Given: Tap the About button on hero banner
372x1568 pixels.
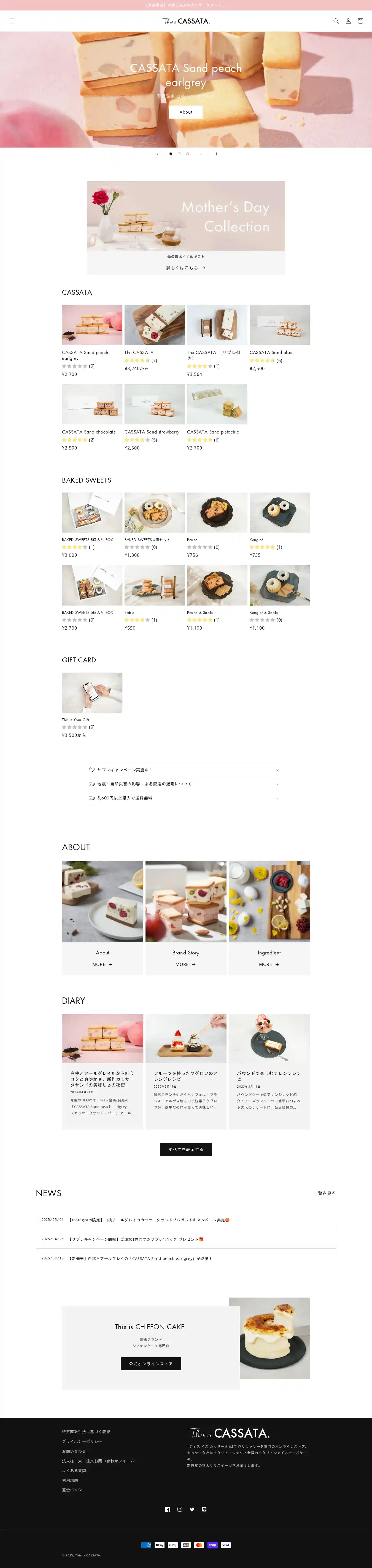Looking at the screenshot, I should pyautogui.click(x=186, y=112).
